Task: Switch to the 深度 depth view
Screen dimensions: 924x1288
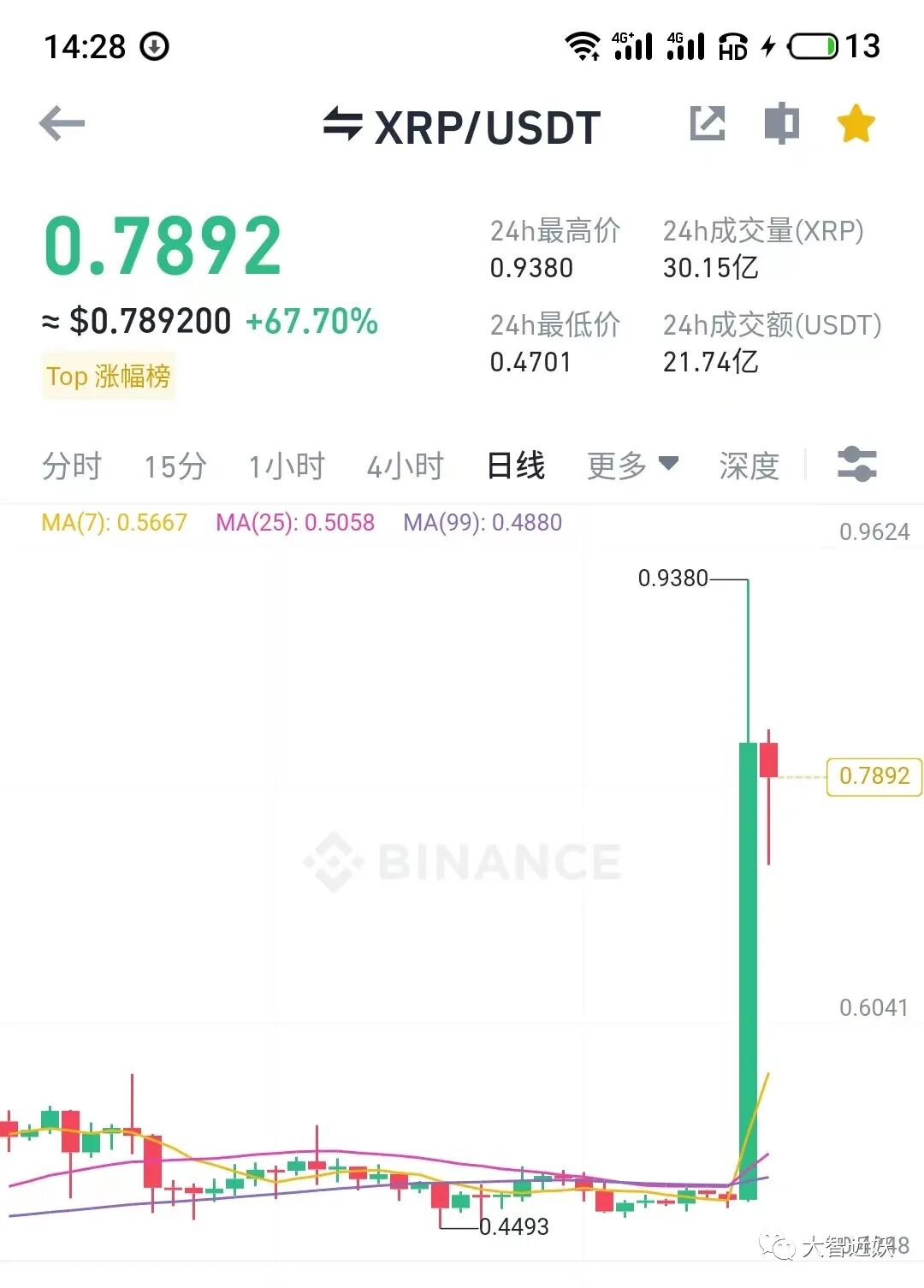Action: 749,466
